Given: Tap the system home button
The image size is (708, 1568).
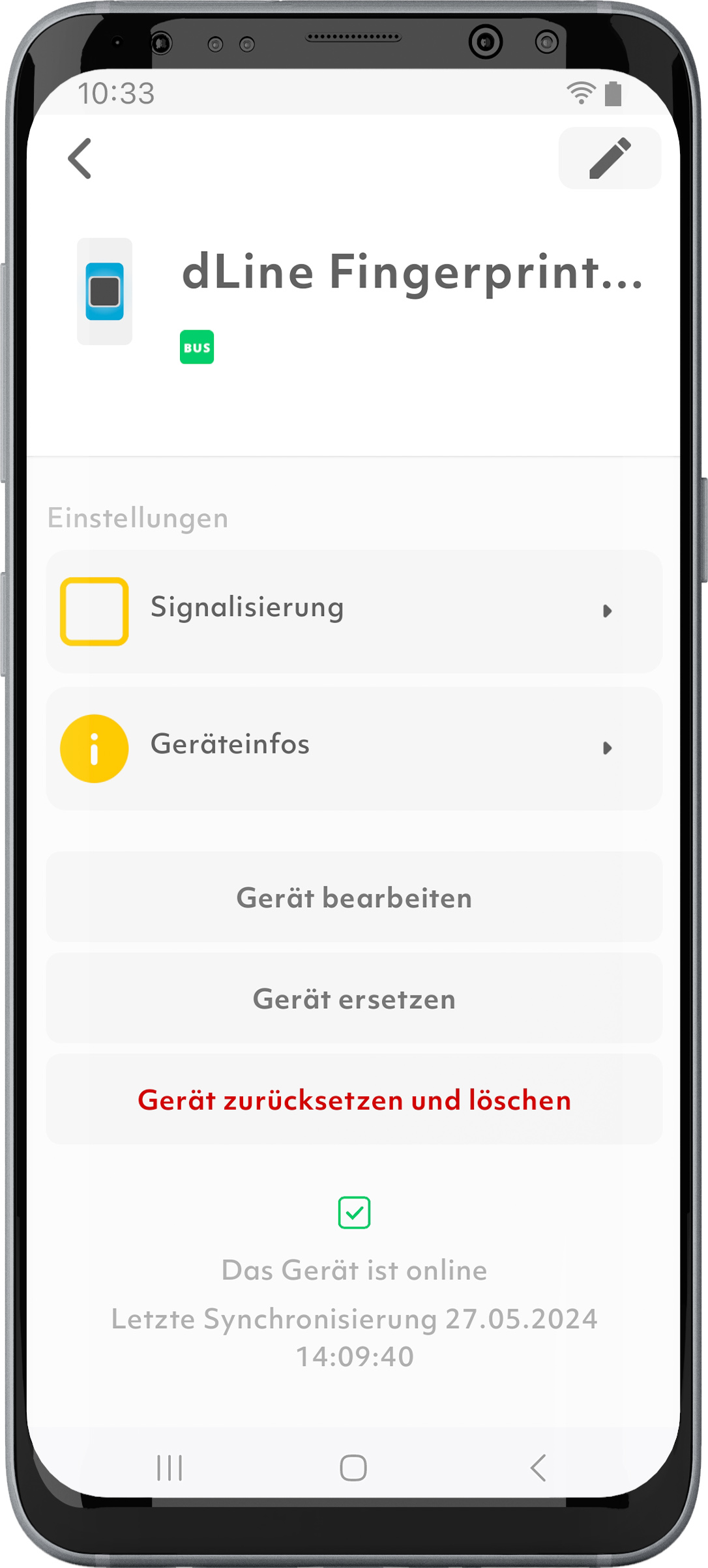Looking at the screenshot, I should [353, 1468].
